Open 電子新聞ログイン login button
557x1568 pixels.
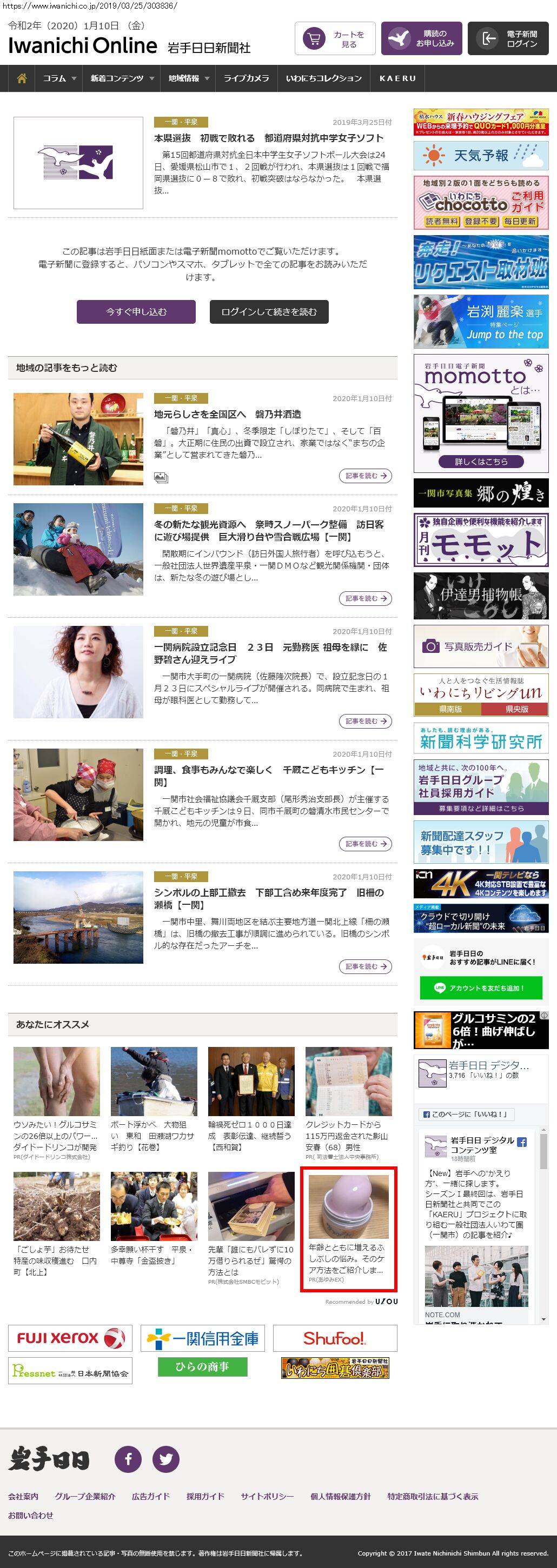[x=508, y=39]
